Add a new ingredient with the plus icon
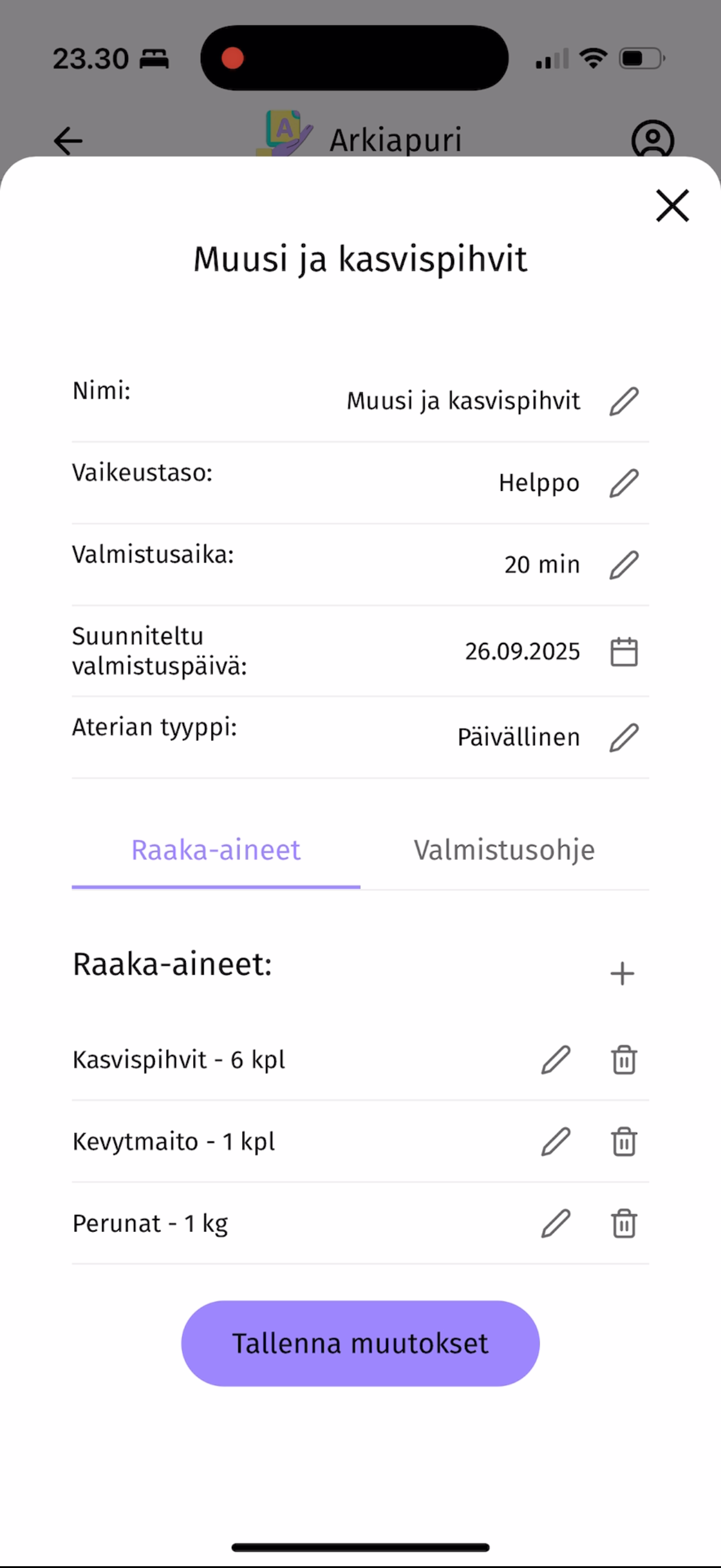 (x=622, y=973)
